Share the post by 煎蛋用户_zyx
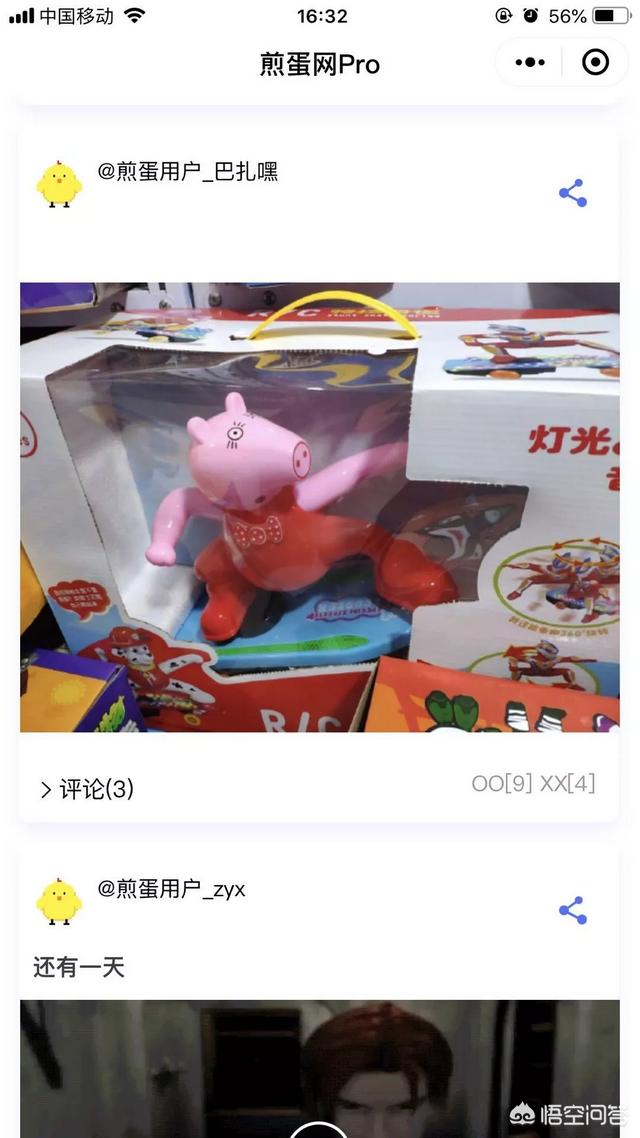The height and width of the screenshot is (1138, 640). tap(572, 910)
